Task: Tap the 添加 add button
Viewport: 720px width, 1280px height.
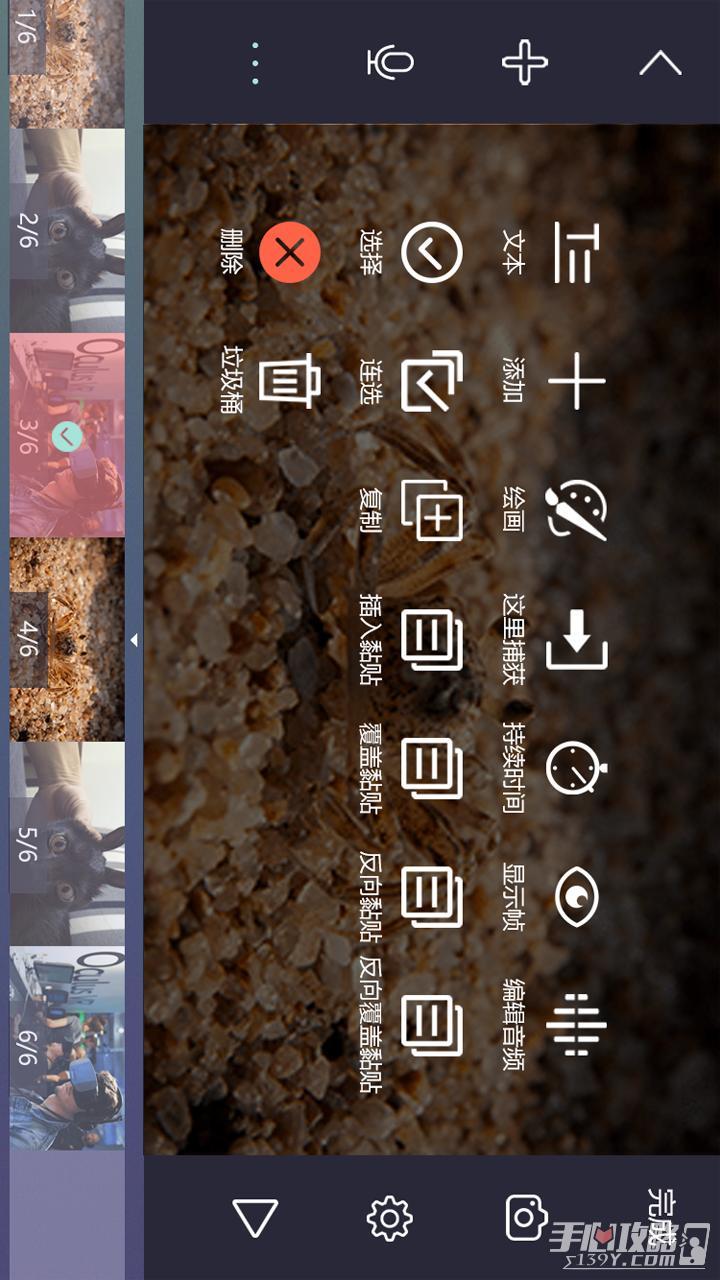Action: [x=577, y=380]
